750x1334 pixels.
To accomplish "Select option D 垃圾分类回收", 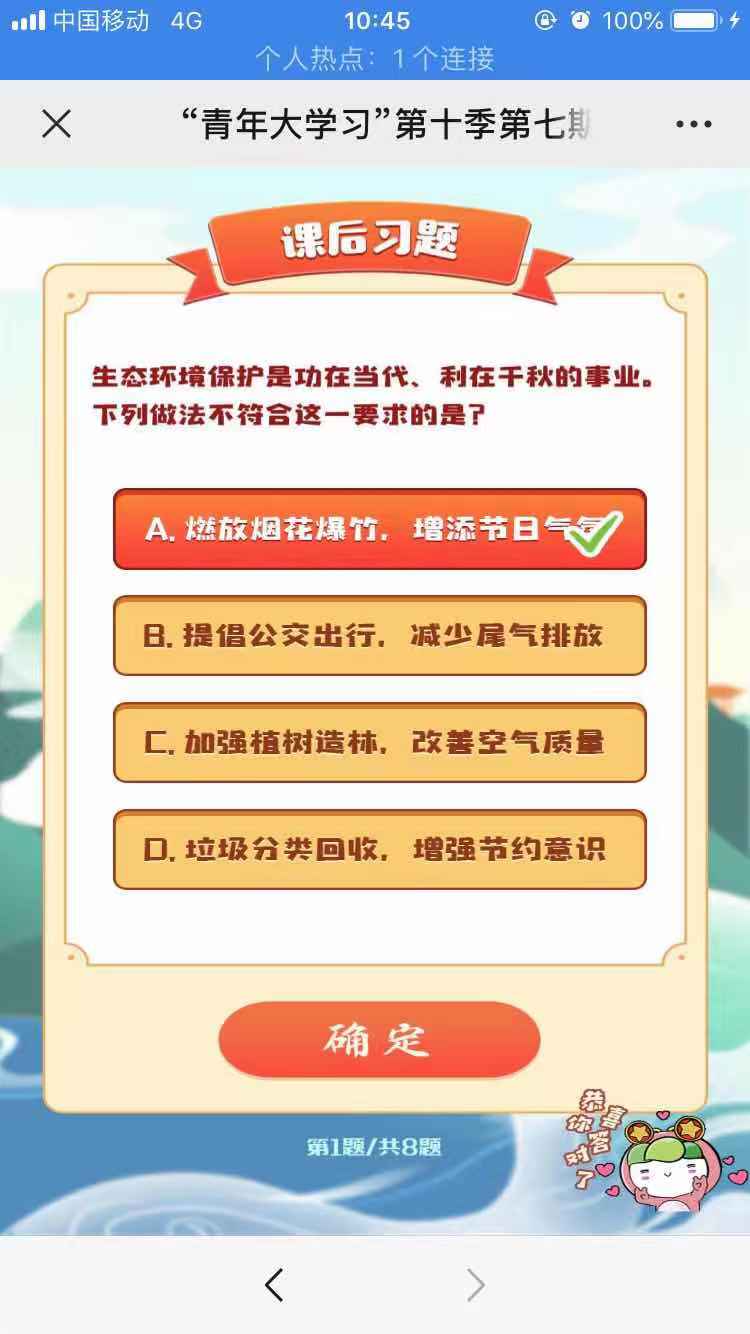I will pyautogui.click(x=379, y=850).
